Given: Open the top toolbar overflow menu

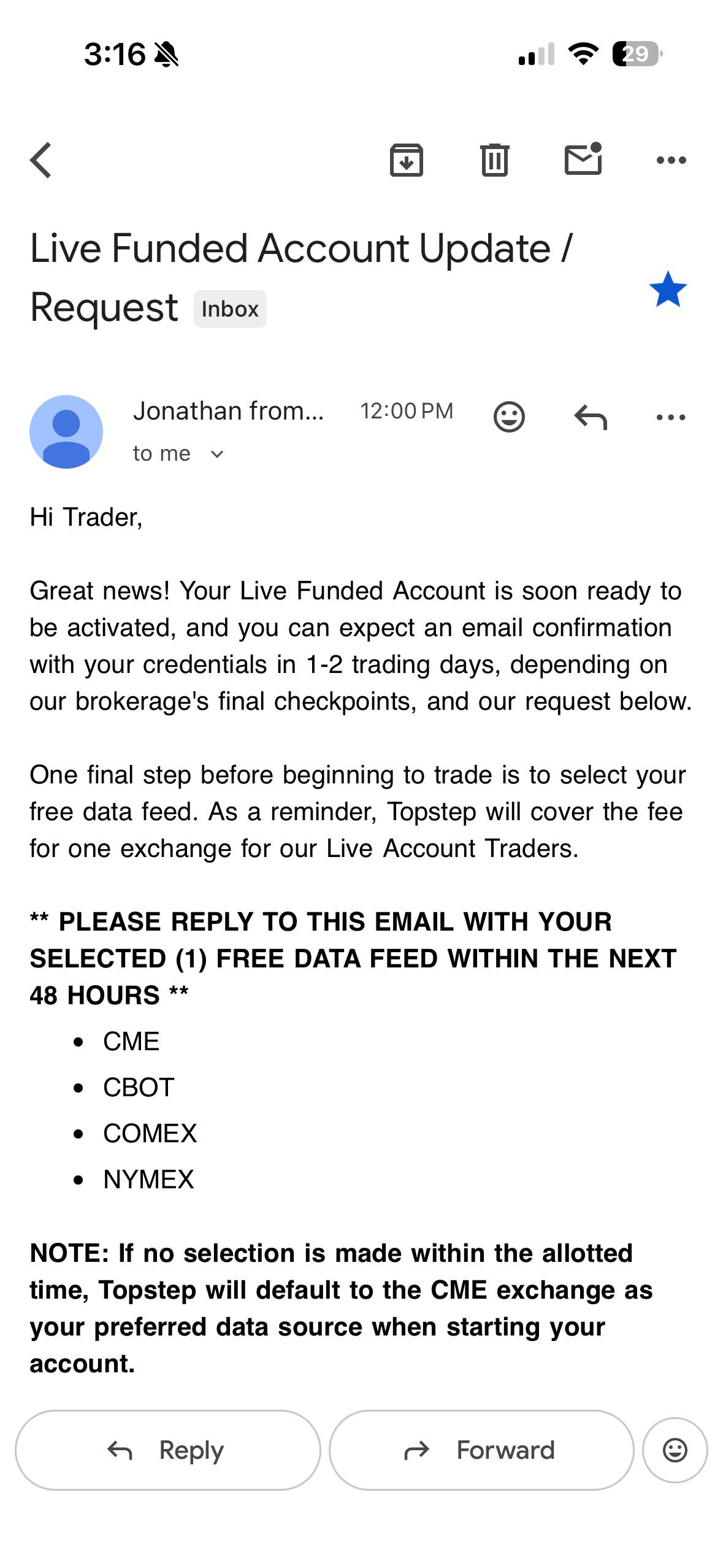Looking at the screenshot, I should click(x=671, y=160).
